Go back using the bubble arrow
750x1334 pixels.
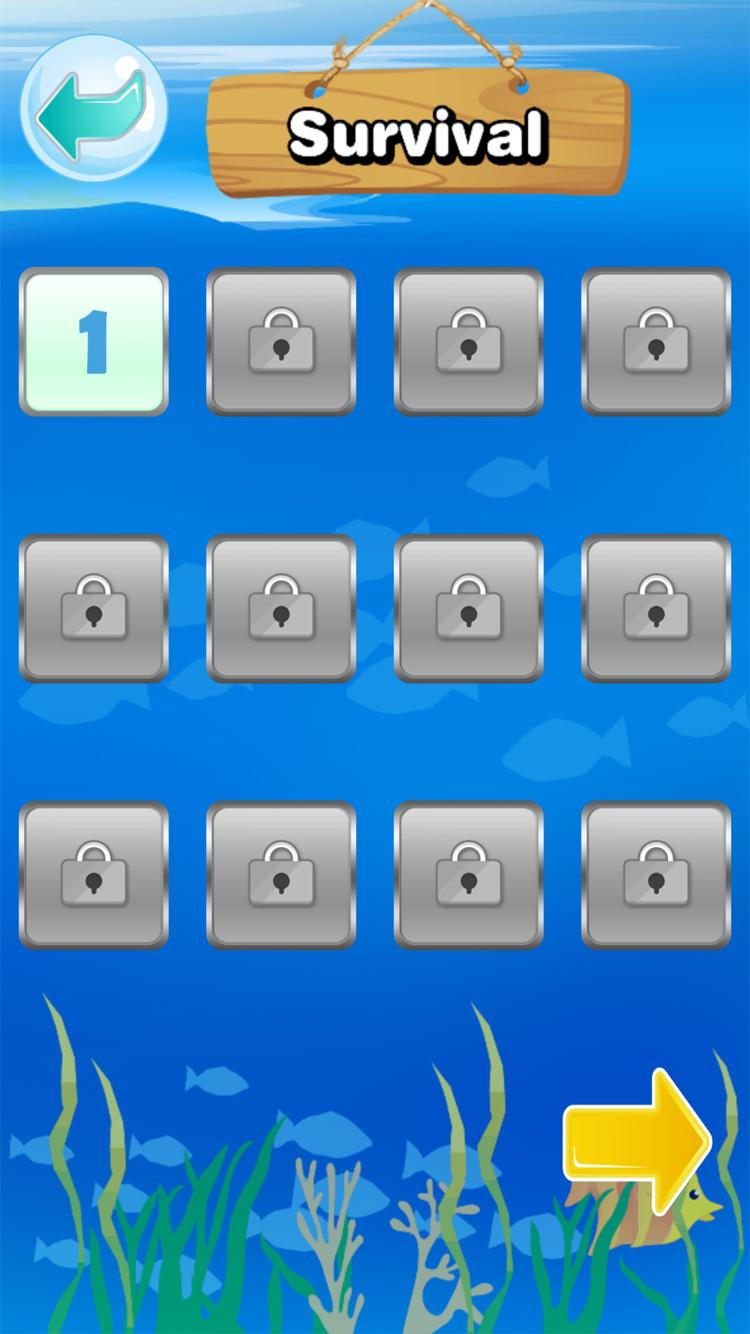coord(92,108)
